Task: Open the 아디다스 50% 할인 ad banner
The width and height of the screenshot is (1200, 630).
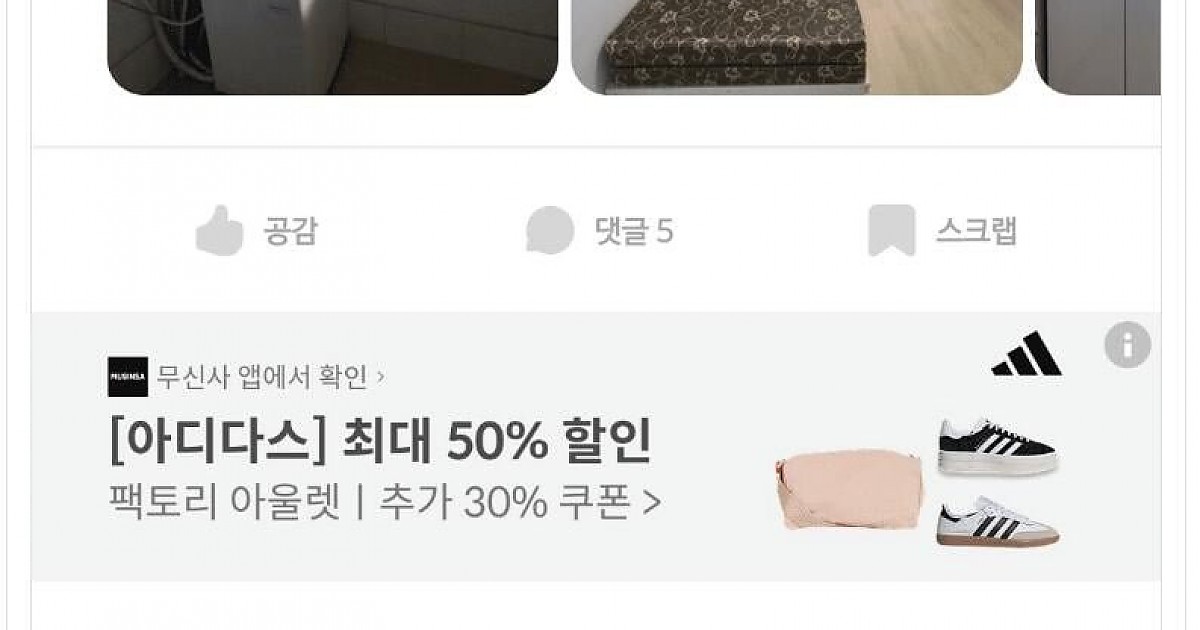Action: coord(380,441)
